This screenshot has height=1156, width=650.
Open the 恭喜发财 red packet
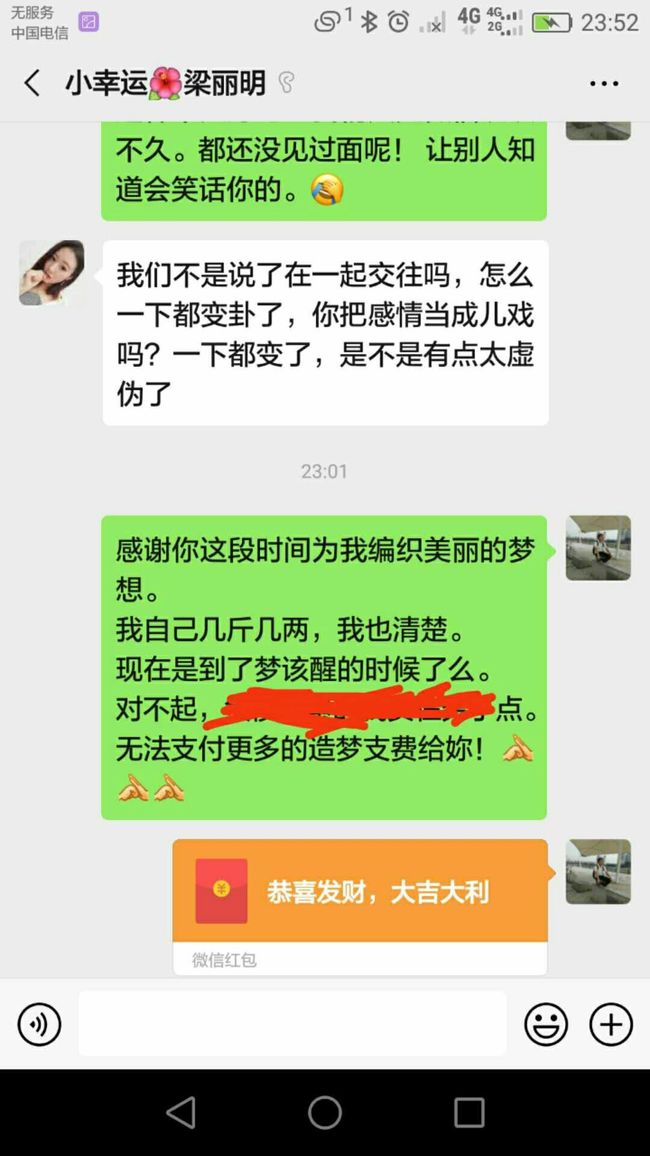(360, 907)
